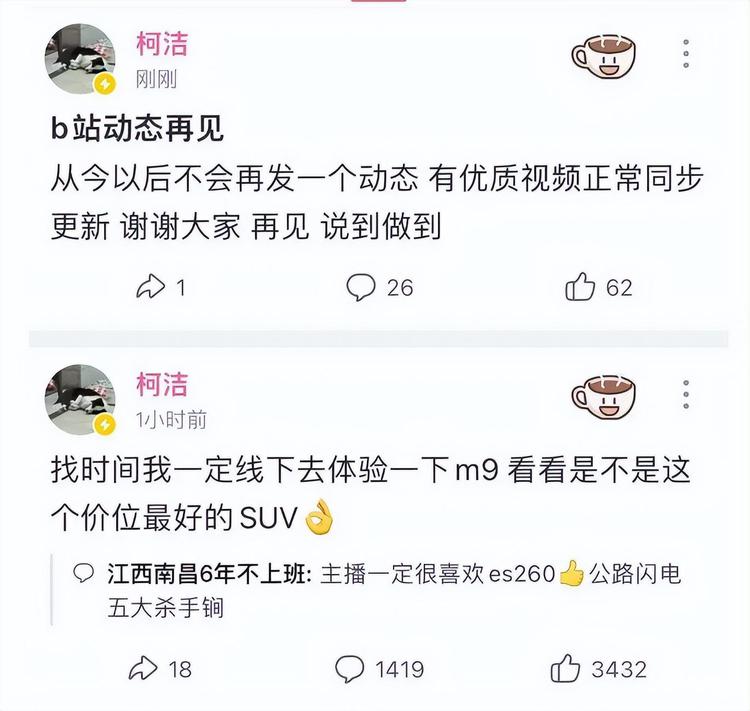Open 柯洁's avatar on the 1小时前 post

coord(80,400)
